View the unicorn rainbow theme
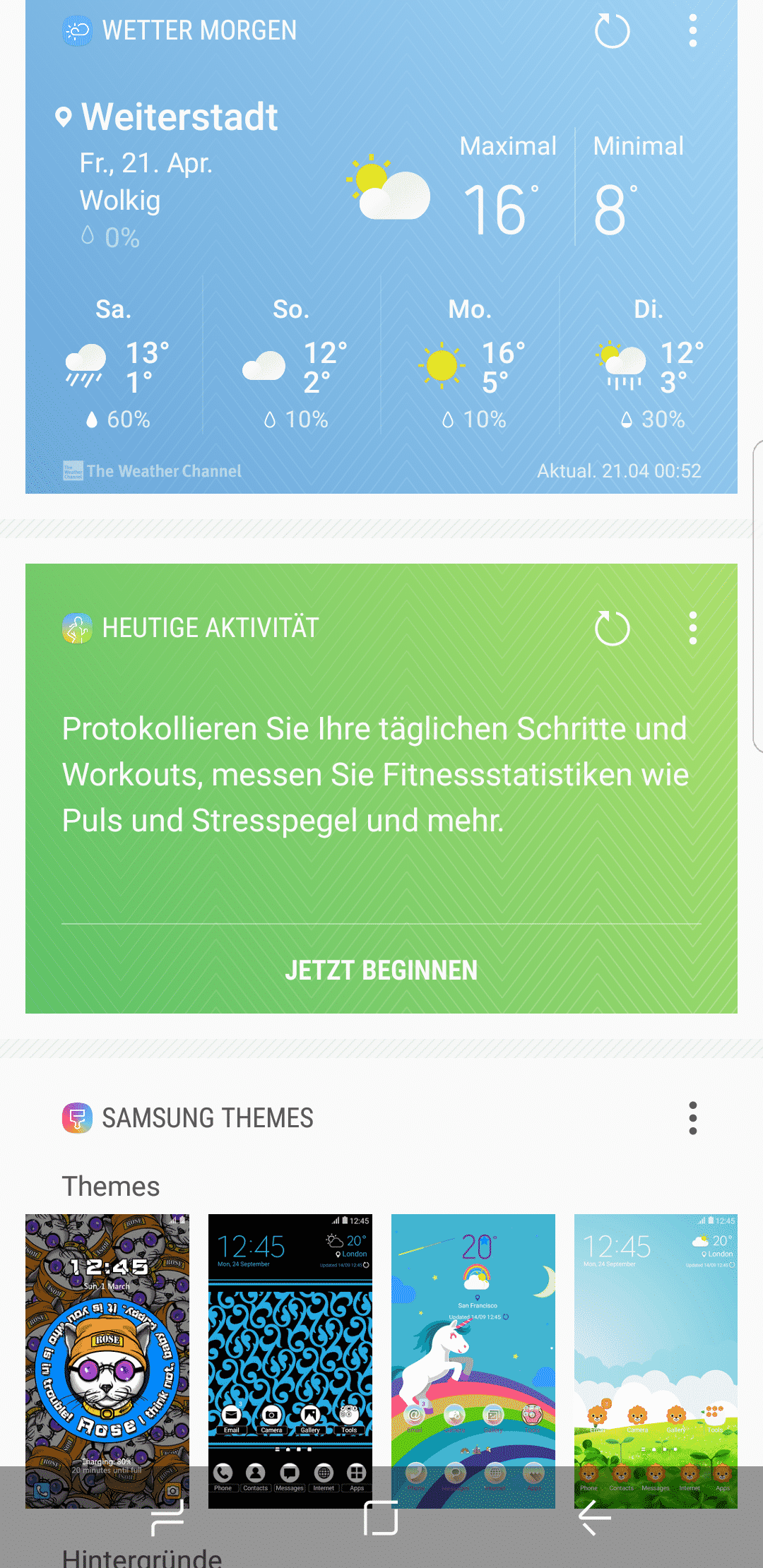 pyautogui.click(x=473, y=1342)
